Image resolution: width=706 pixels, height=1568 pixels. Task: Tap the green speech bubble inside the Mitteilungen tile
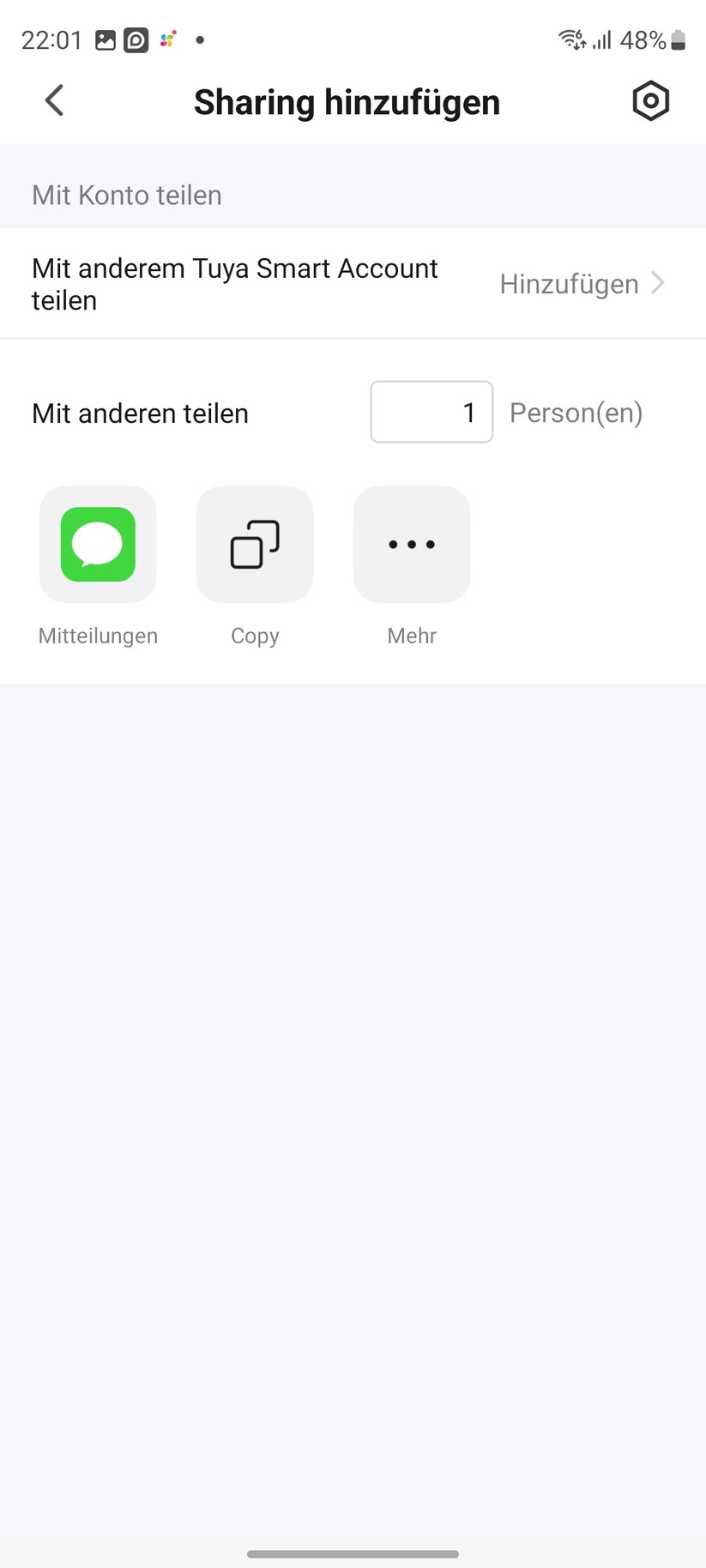[x=97, y=545]
